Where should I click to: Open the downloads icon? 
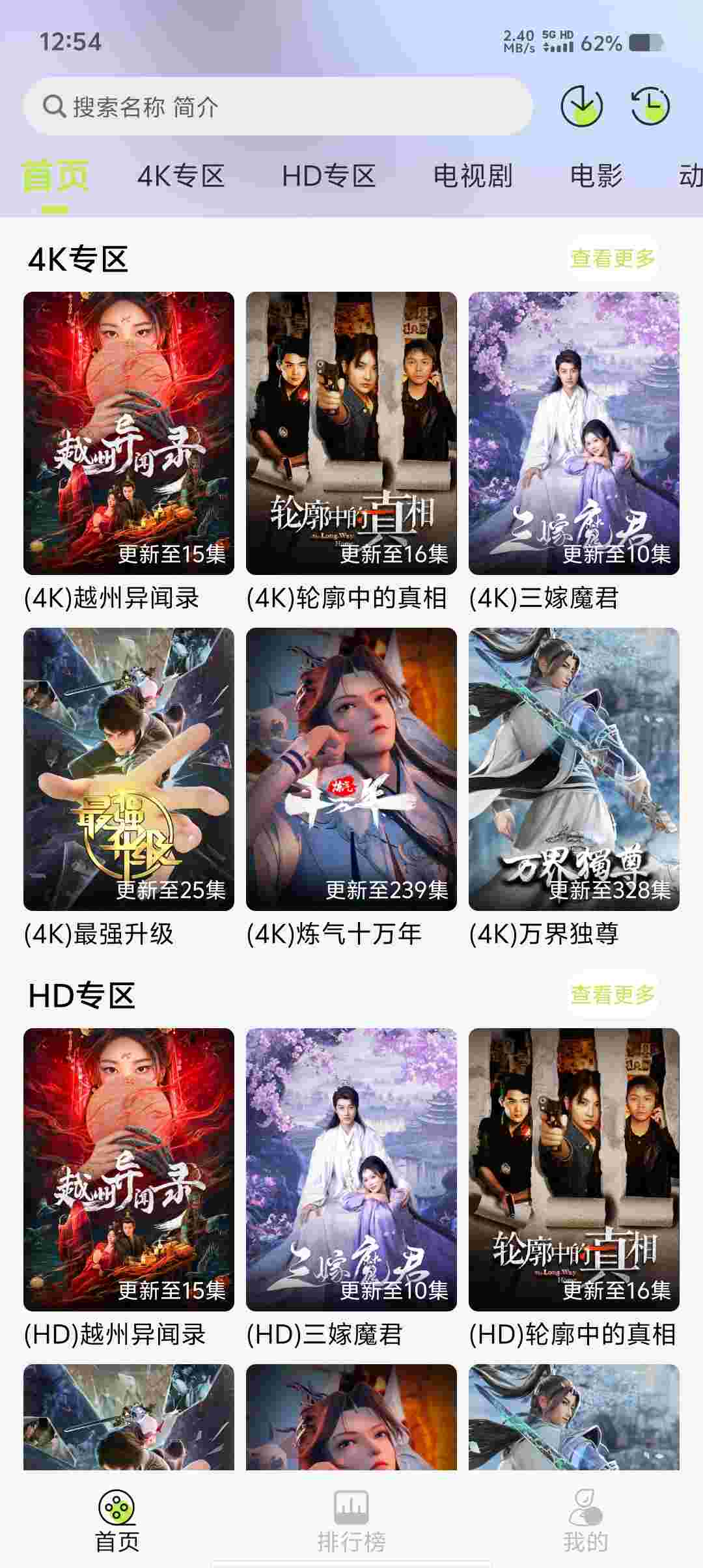(581, 105)
